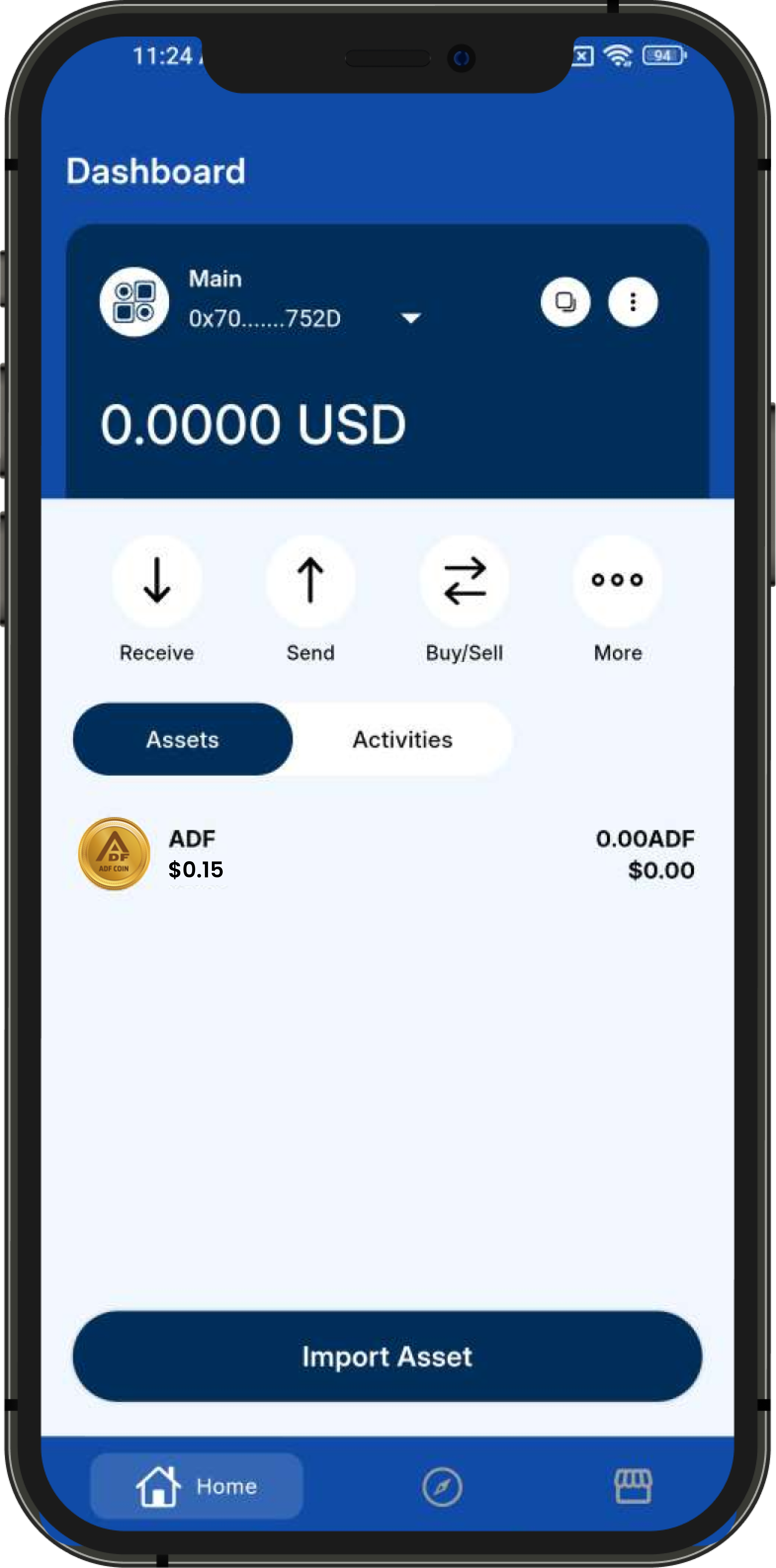Go to the Home tab

[196, 1486]
